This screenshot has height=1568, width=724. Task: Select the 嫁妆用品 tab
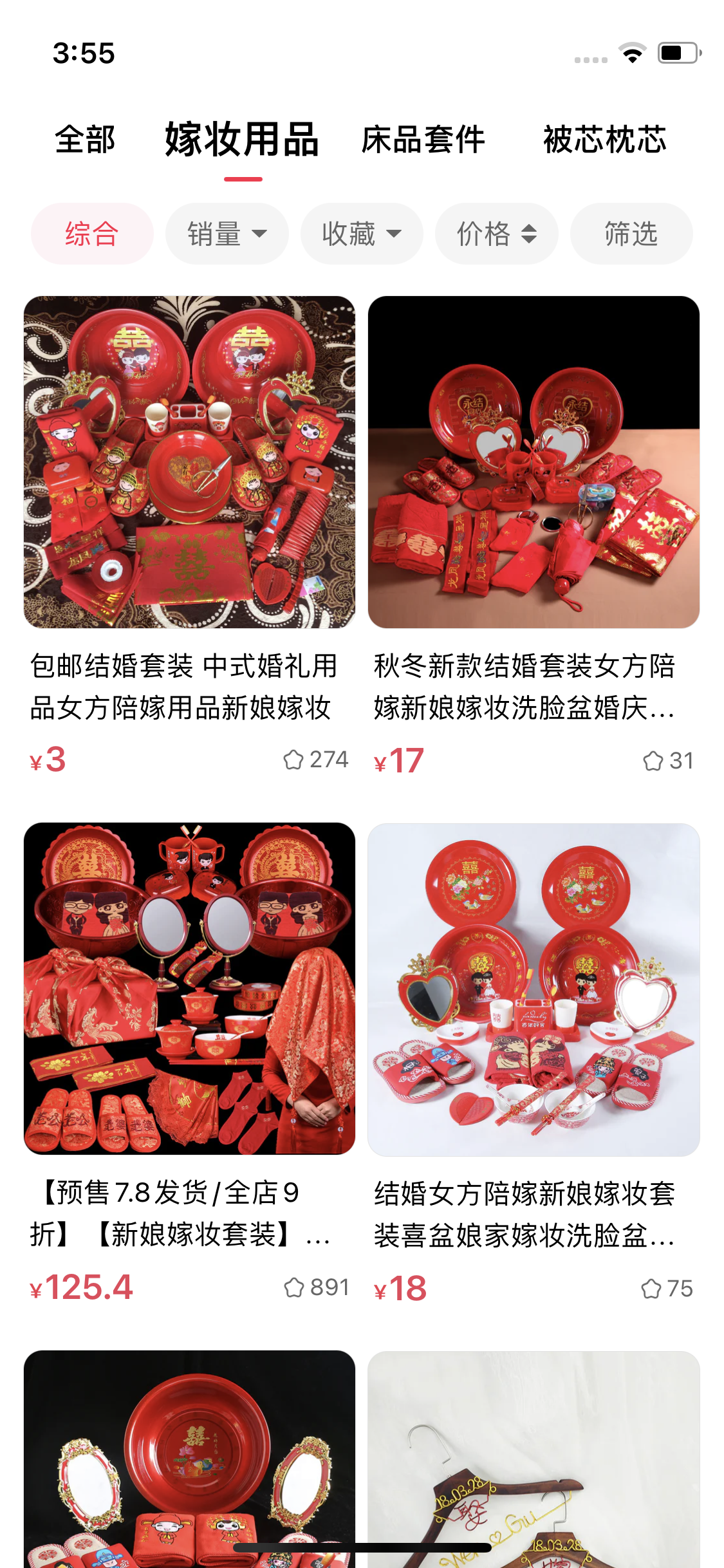click(242, 140)
